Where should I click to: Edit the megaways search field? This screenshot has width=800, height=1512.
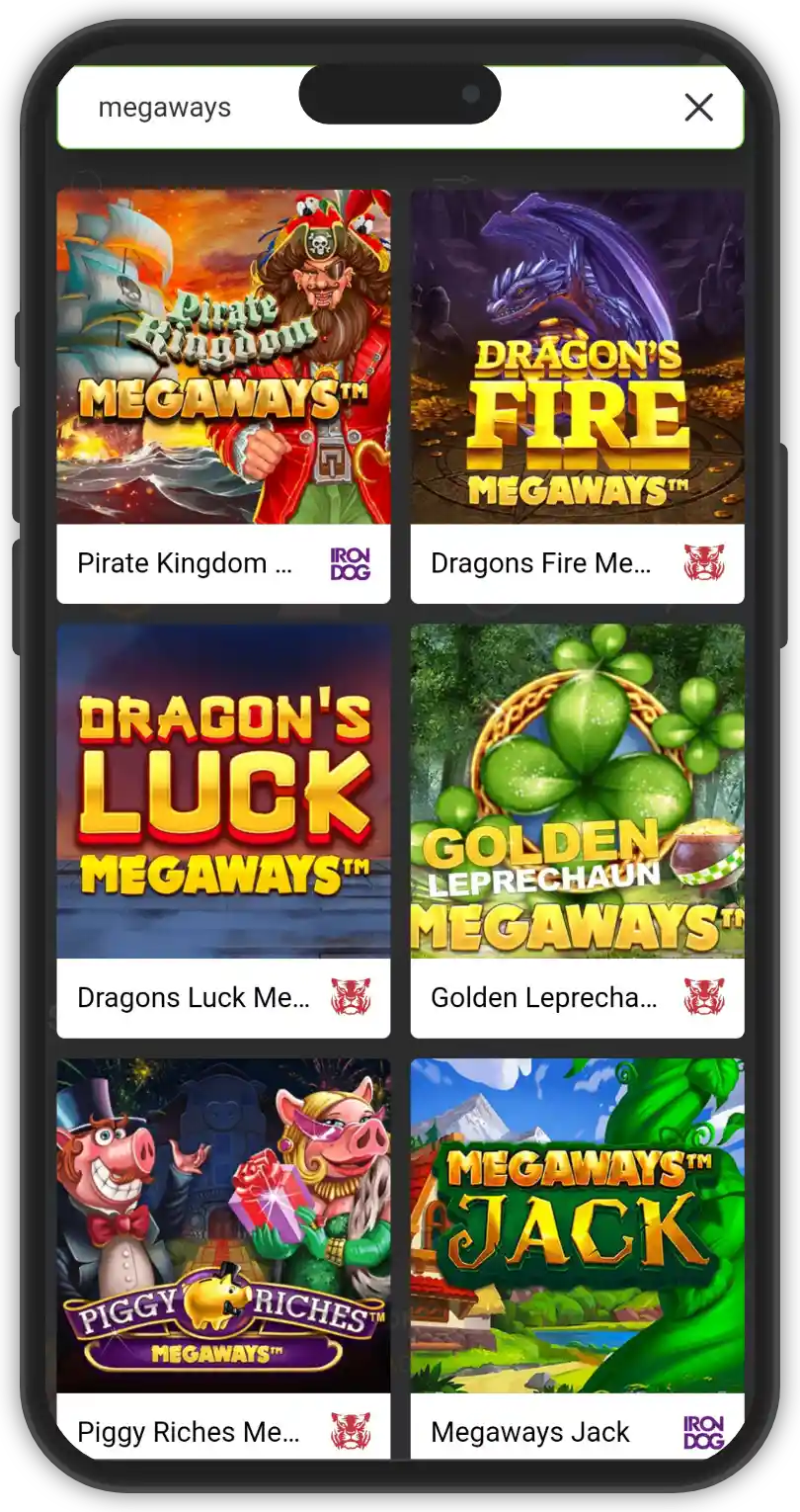point(188,108)
